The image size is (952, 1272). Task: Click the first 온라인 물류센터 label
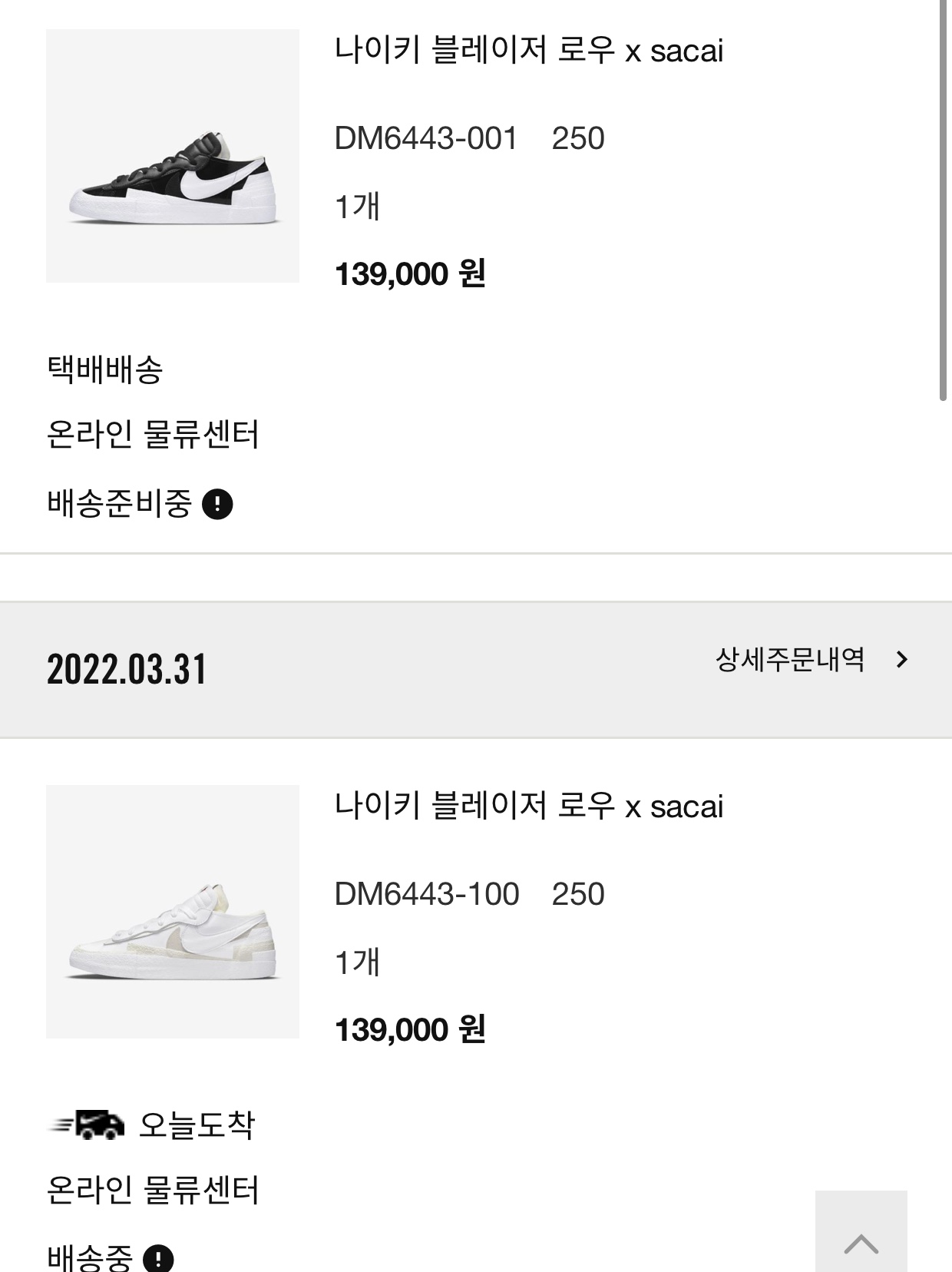152,436
